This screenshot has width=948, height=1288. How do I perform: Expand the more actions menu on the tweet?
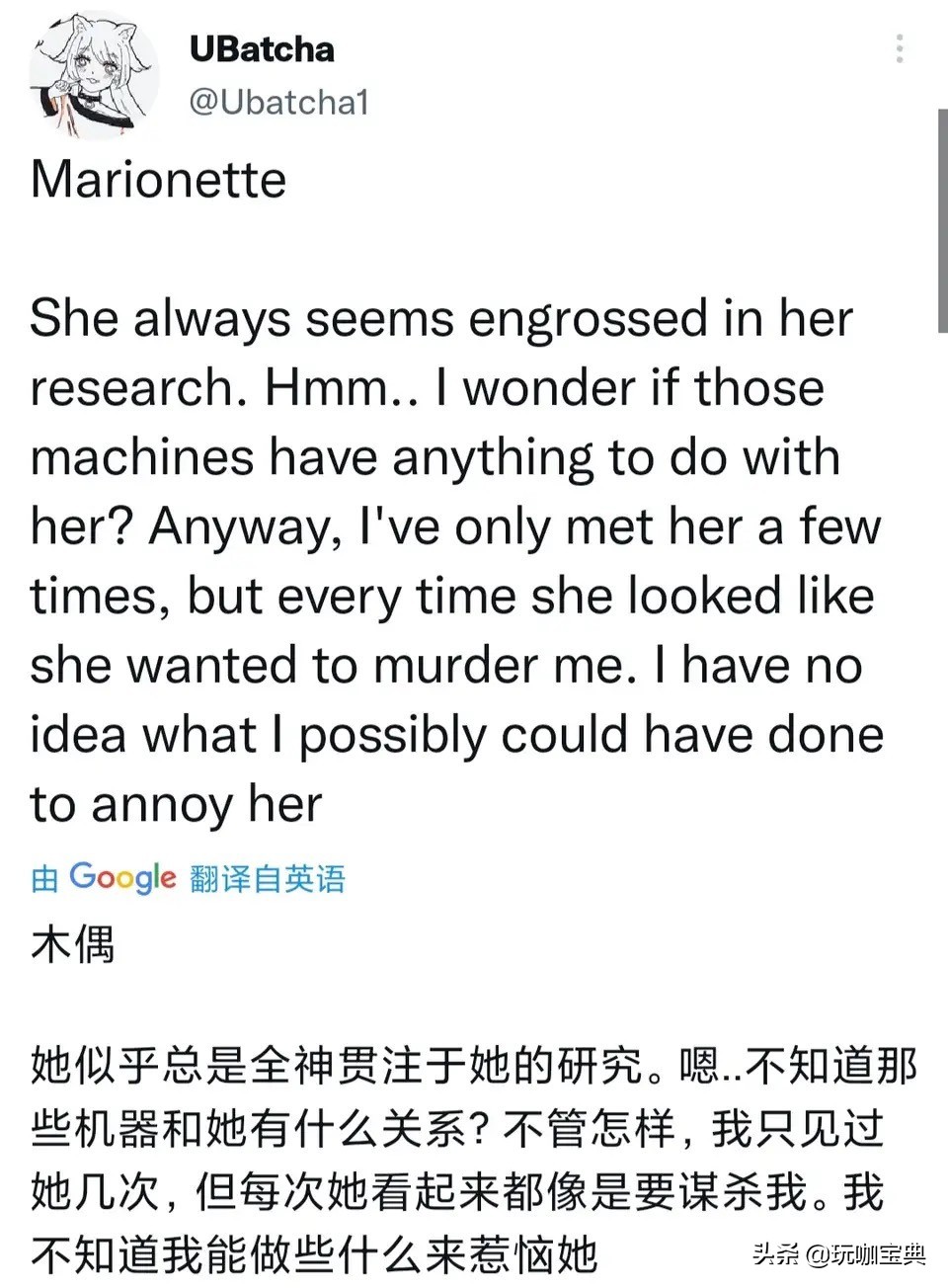(x=898, y=49)
